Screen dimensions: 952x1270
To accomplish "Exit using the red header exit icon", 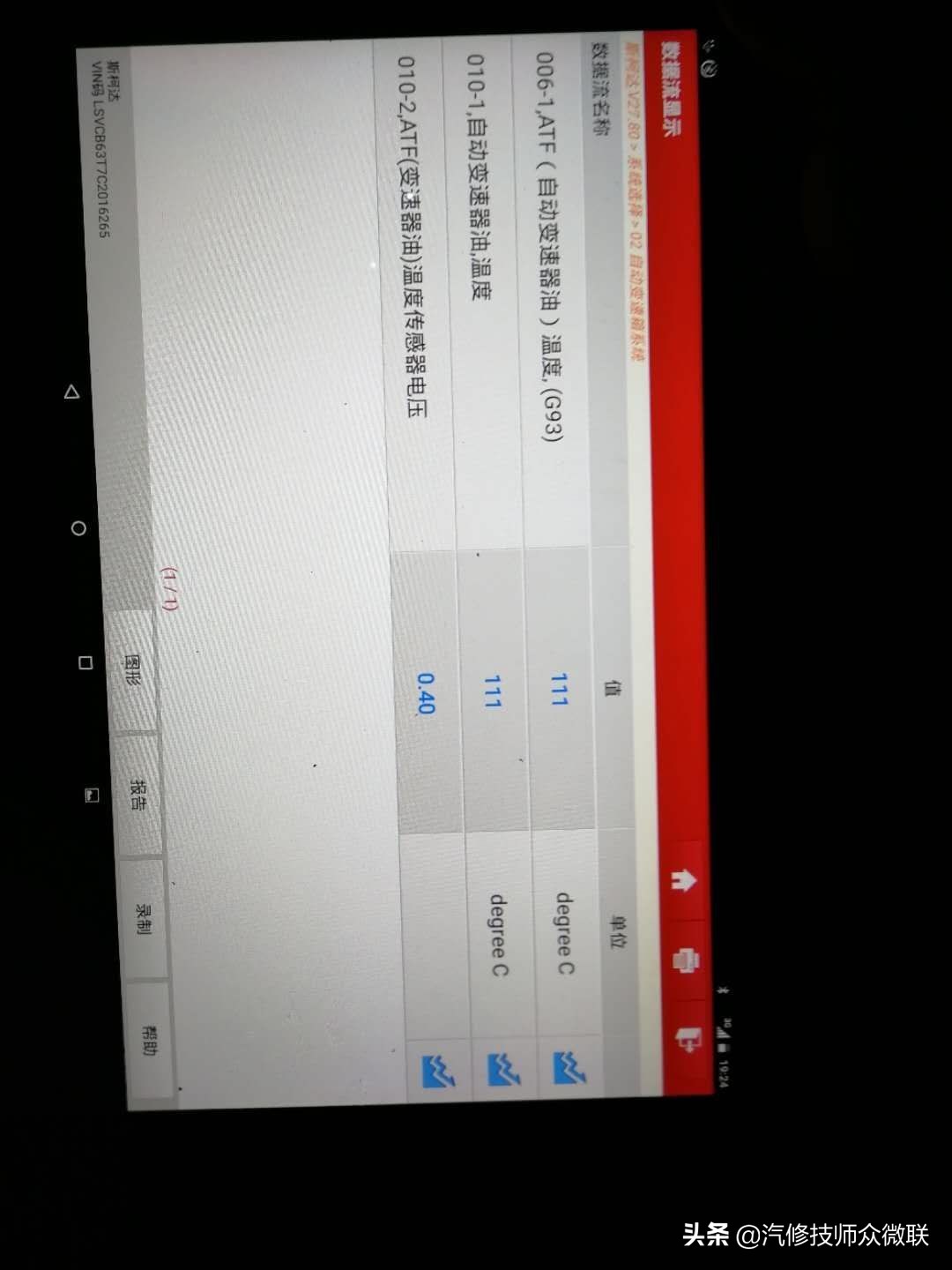I will [687, 1038].
